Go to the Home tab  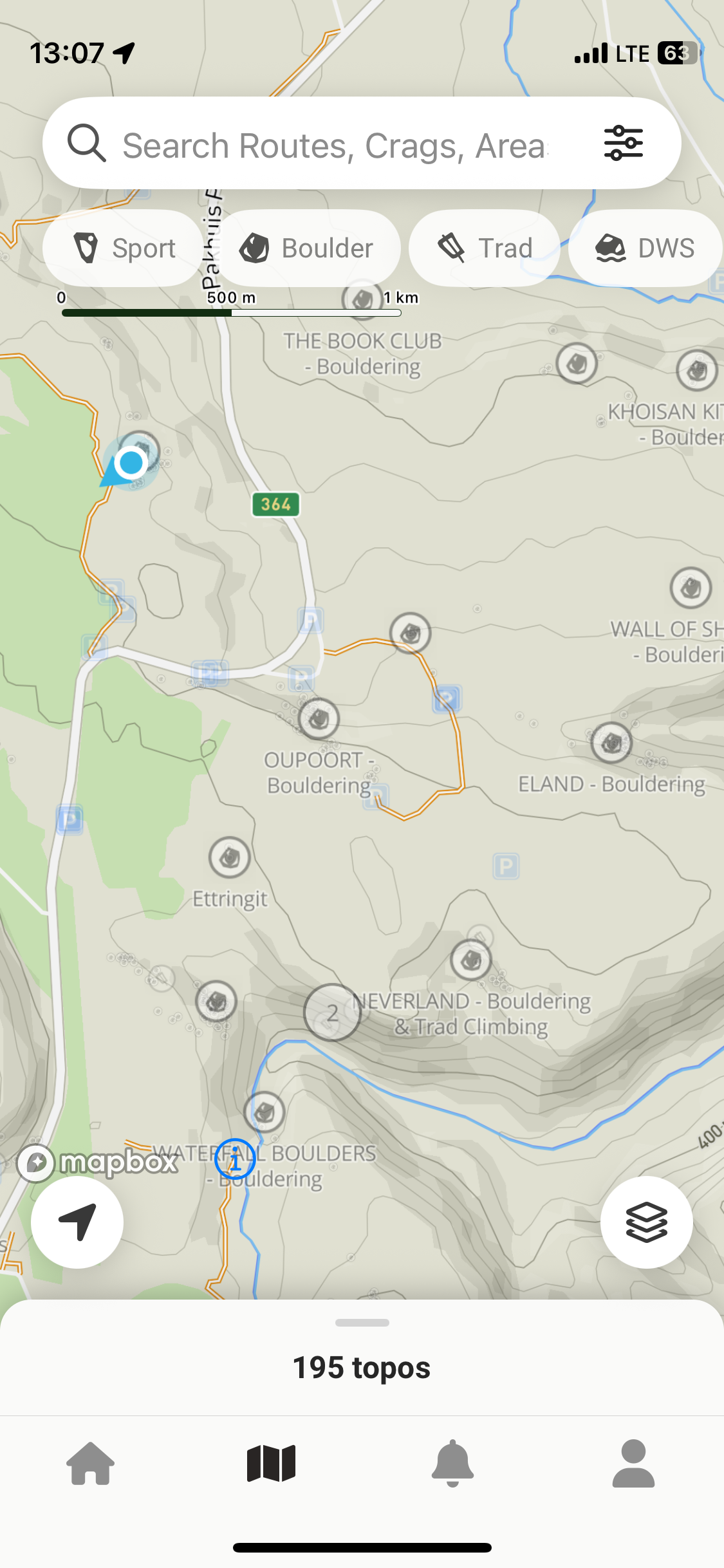pyautogui.click(x=91, y=1464)
